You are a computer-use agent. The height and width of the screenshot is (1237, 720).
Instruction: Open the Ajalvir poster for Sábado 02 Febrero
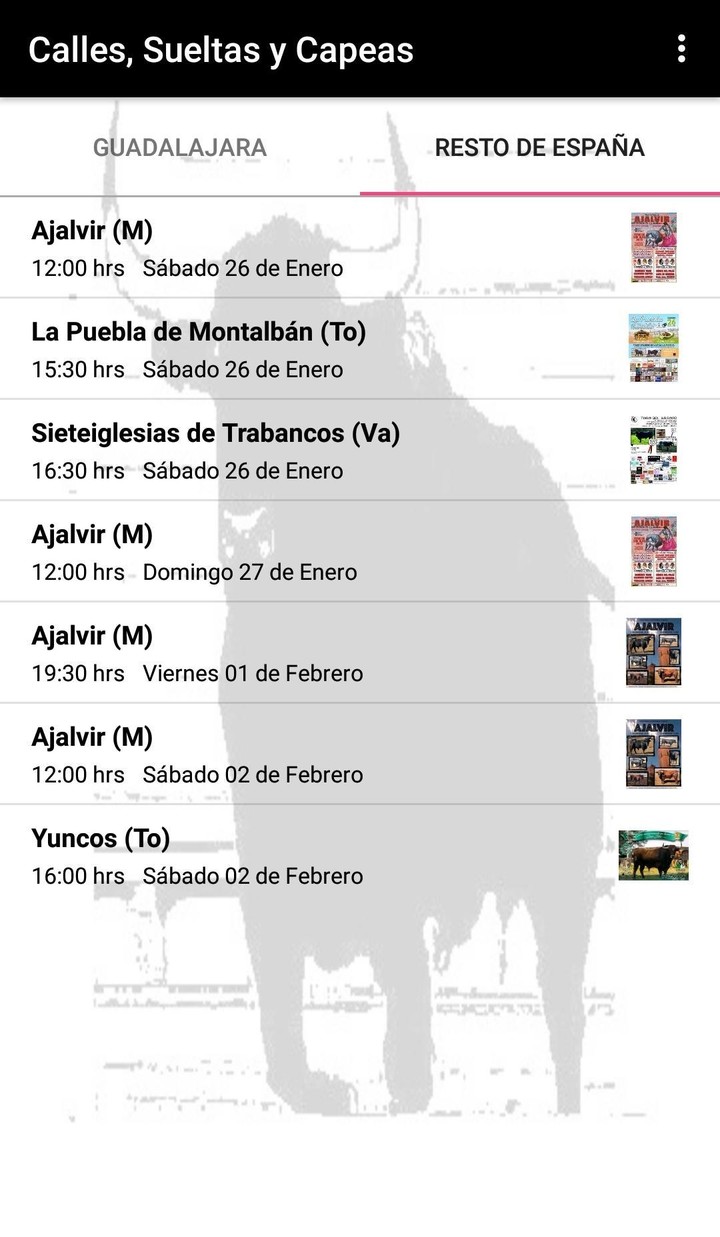(x=654, y=753)
